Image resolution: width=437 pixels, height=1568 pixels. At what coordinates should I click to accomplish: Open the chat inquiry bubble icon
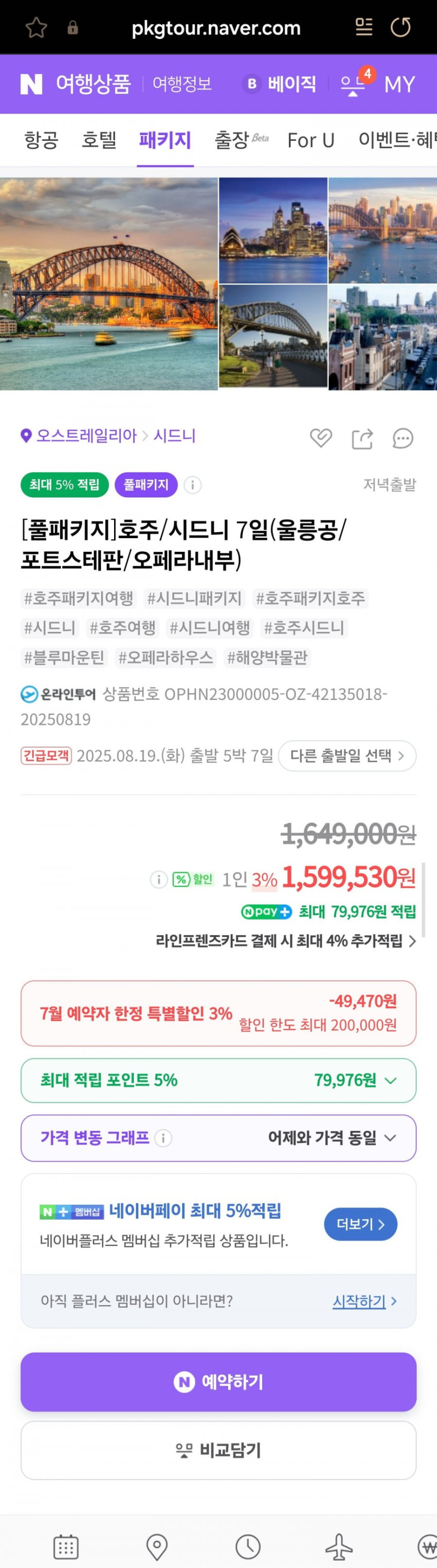pyautogui.click(x=403, y=438)
